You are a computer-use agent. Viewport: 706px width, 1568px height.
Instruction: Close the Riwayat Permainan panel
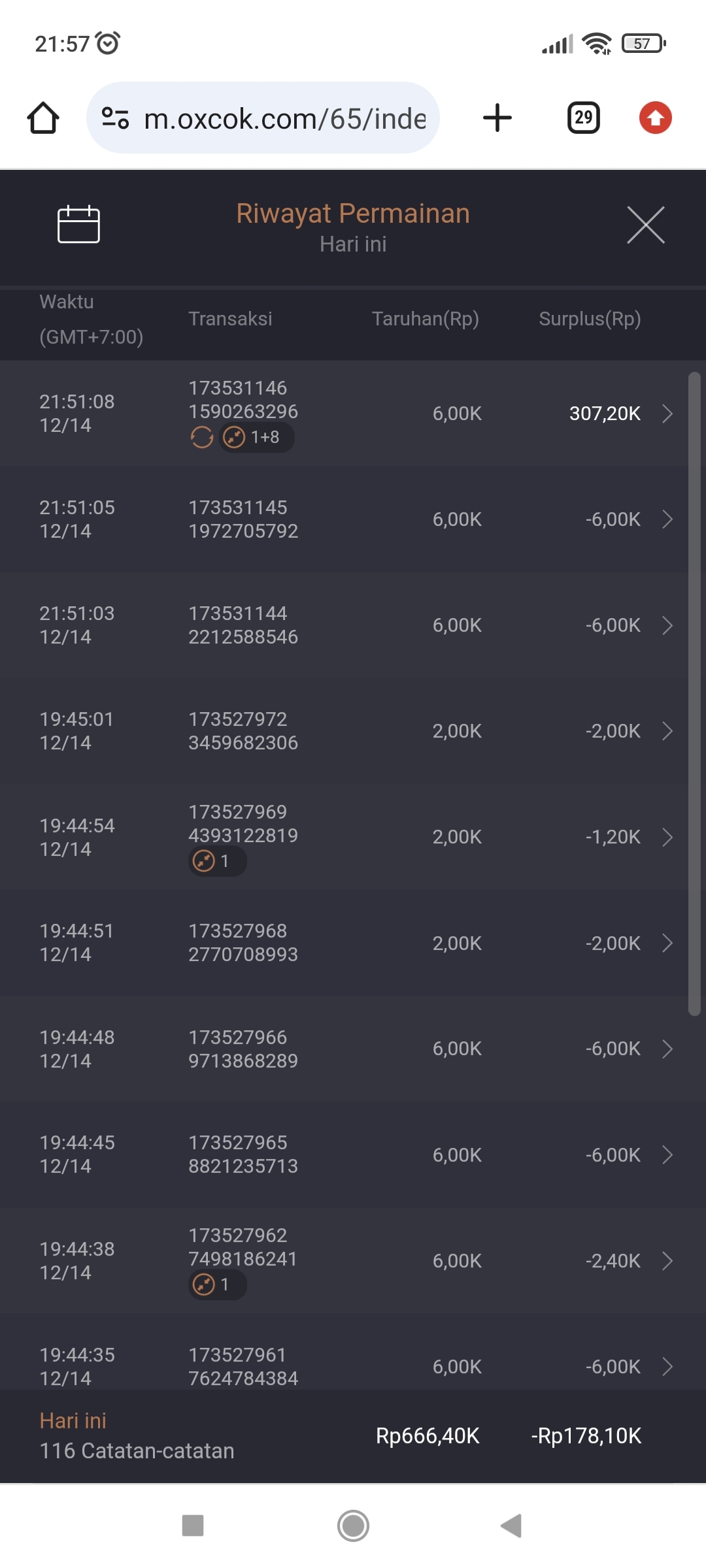coord(645,225)
